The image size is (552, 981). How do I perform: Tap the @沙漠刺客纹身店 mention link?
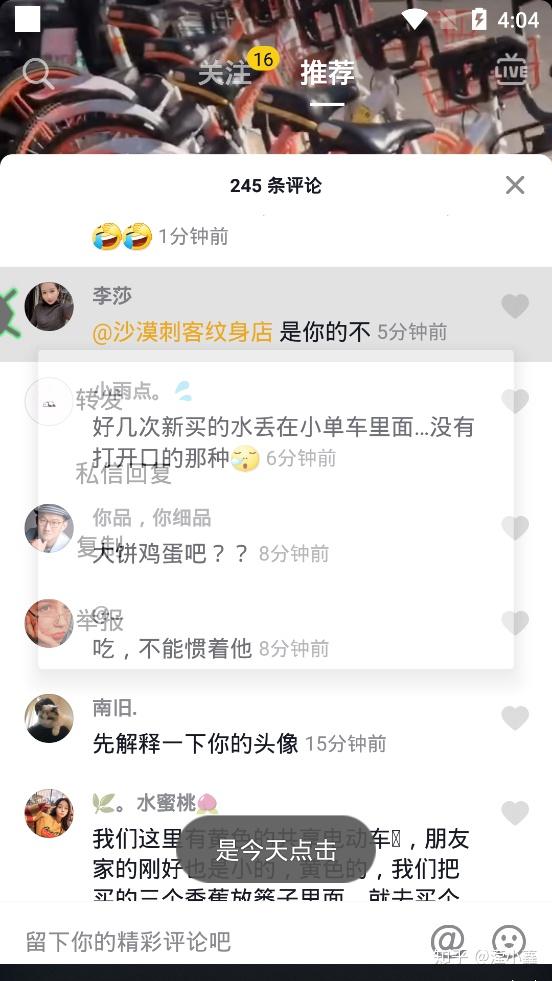182,332
